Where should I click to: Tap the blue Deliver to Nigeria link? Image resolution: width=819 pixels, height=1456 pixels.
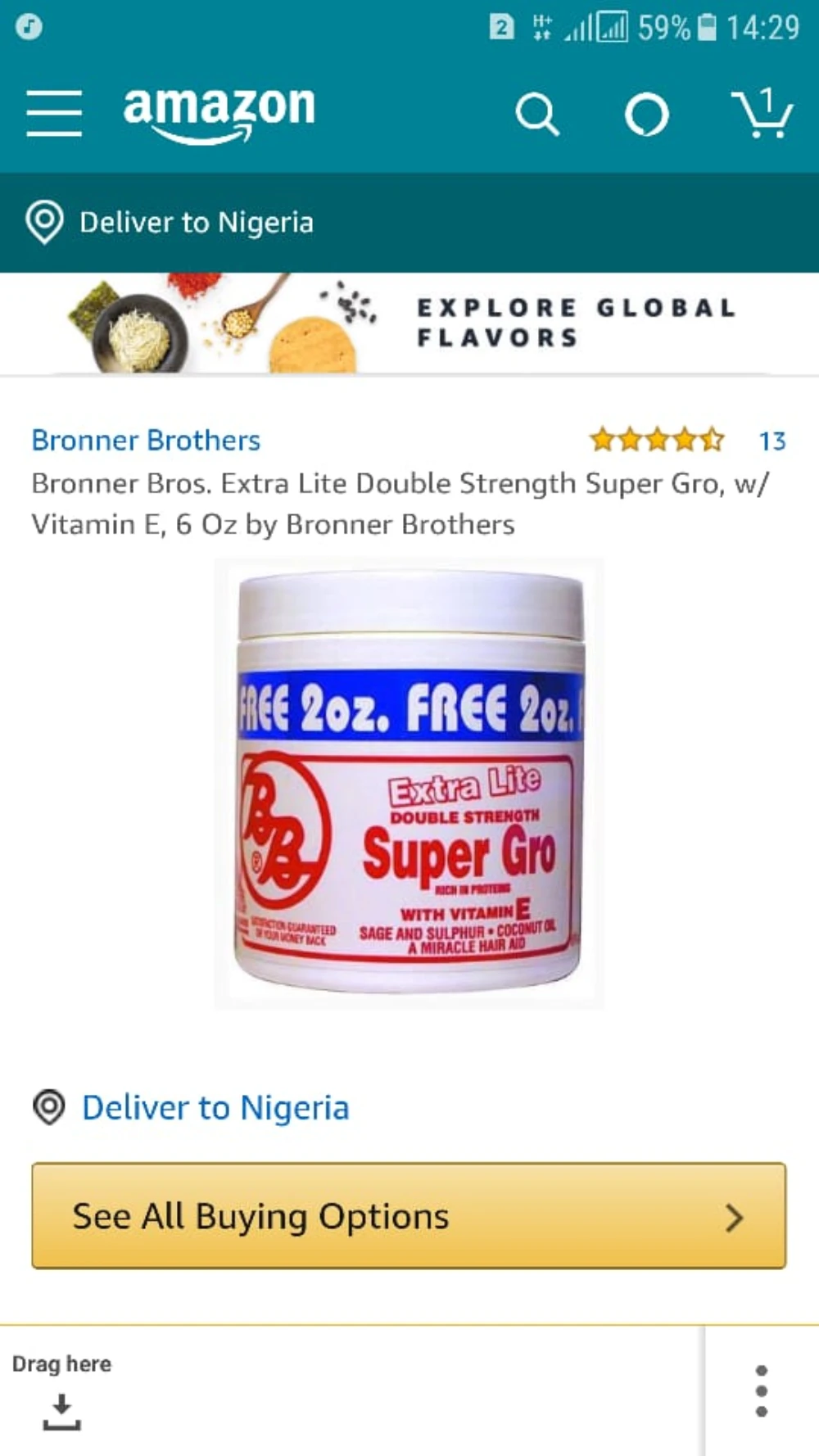(x=215, y=1107)
